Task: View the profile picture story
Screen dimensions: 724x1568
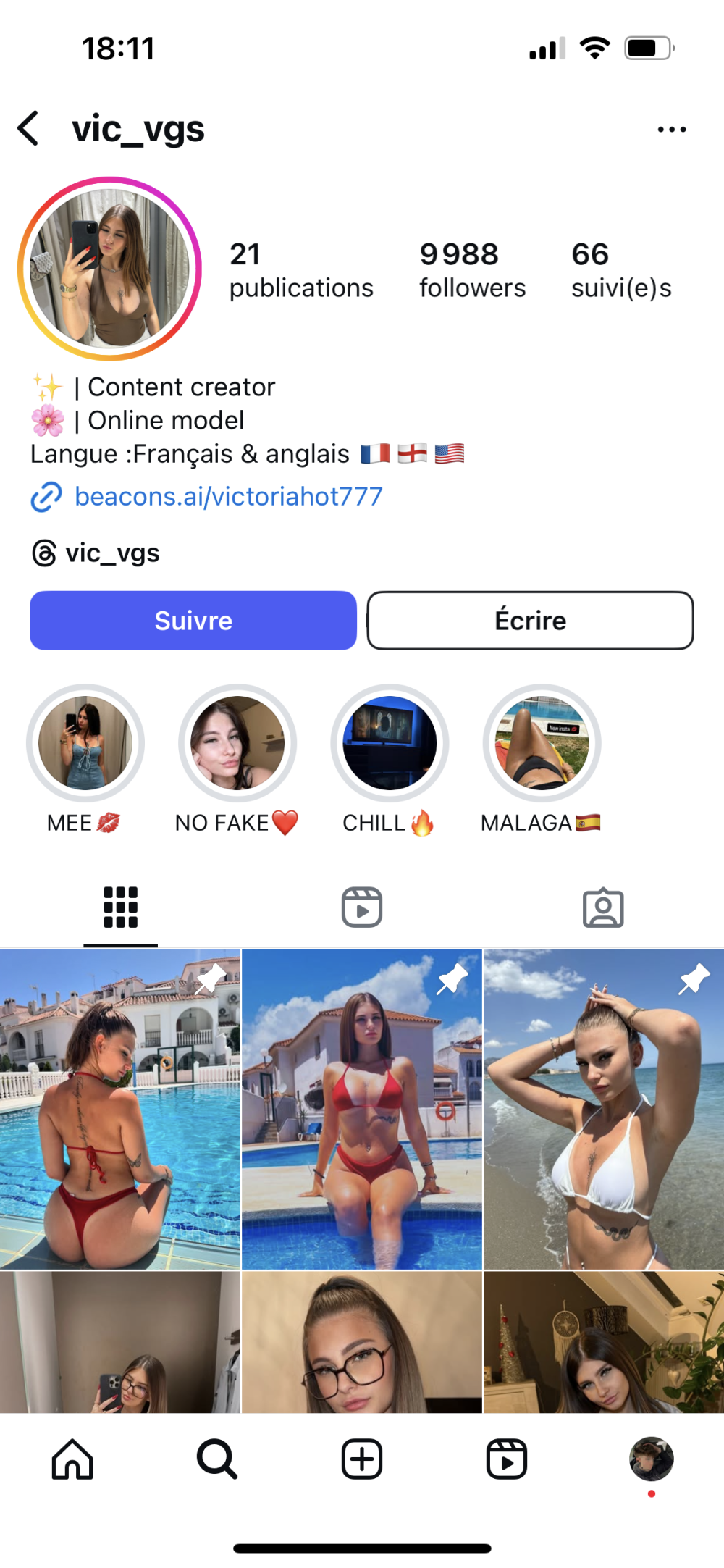Action: point(109,269)
